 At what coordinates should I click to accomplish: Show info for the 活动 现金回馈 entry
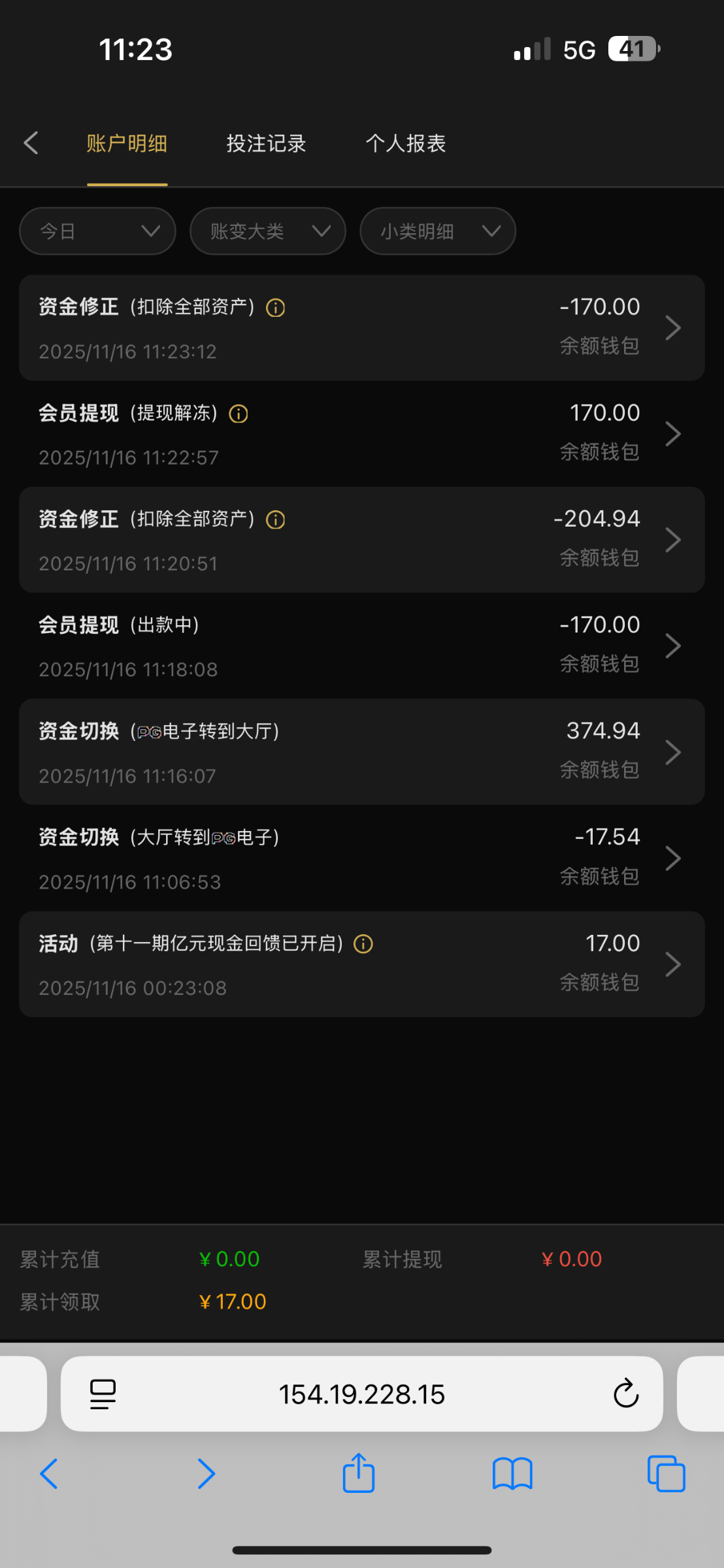tap(363, 944)
